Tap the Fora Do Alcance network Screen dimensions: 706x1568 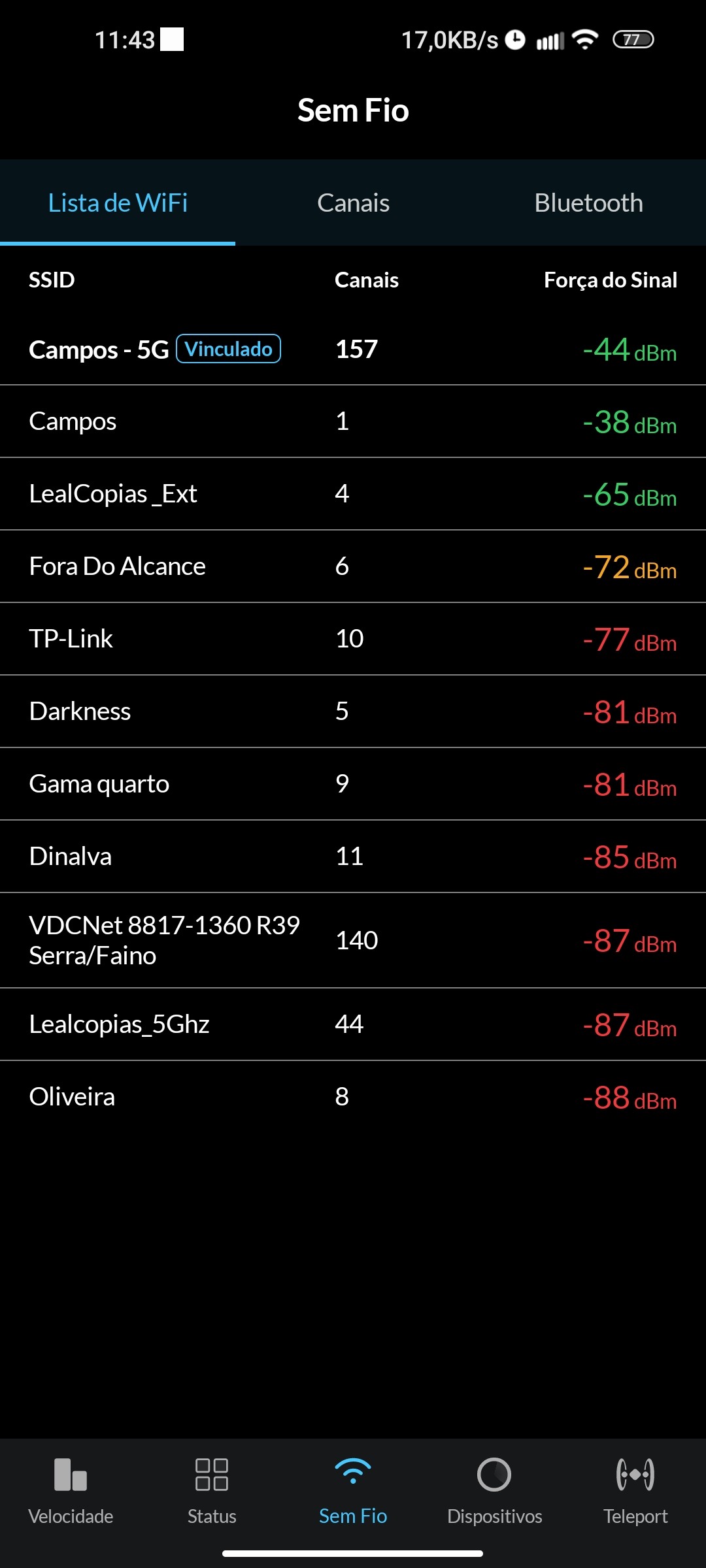click(x=353, y=566)
